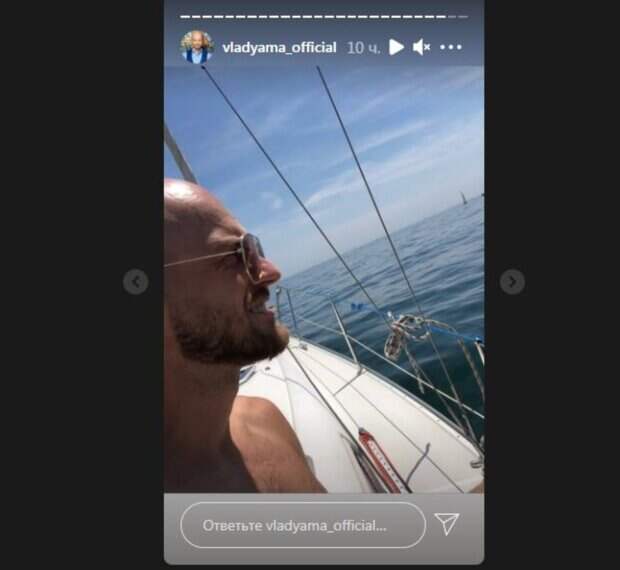
Task: Skip to the next story
Action: click(512, 282)
